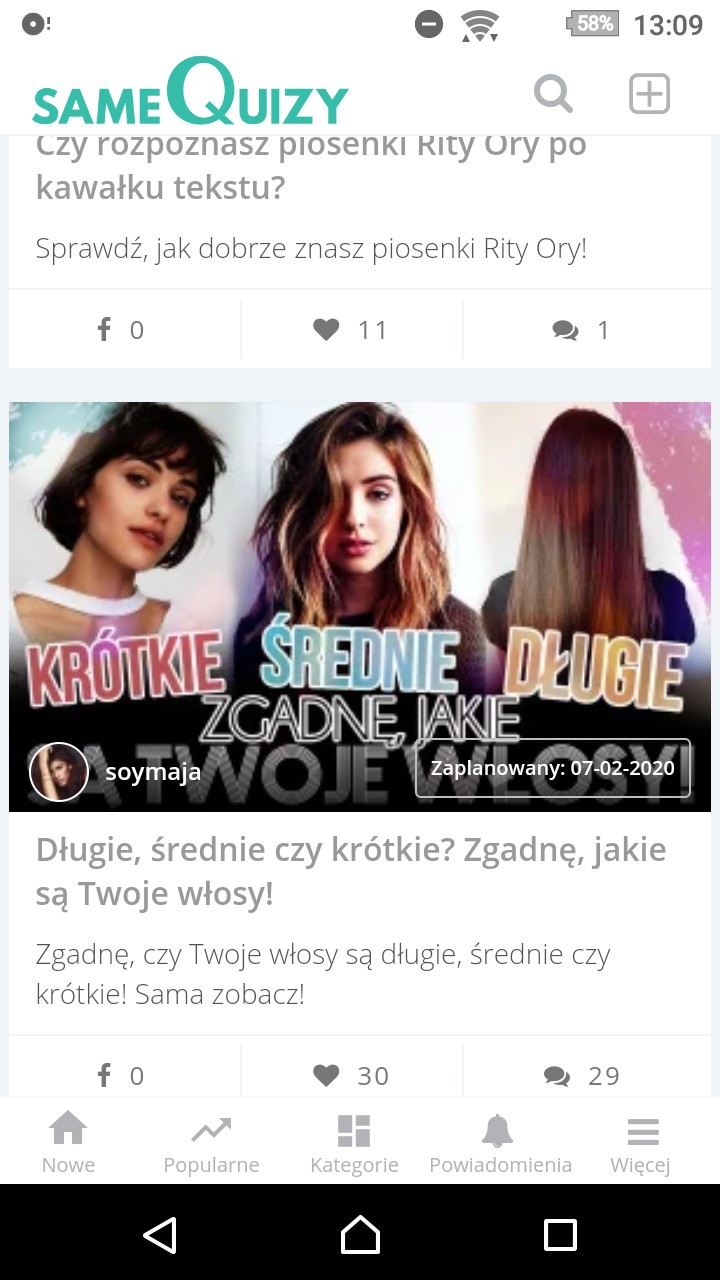Like the hair length quiz
720x1280 pixels.
(x=351, y=1075)
